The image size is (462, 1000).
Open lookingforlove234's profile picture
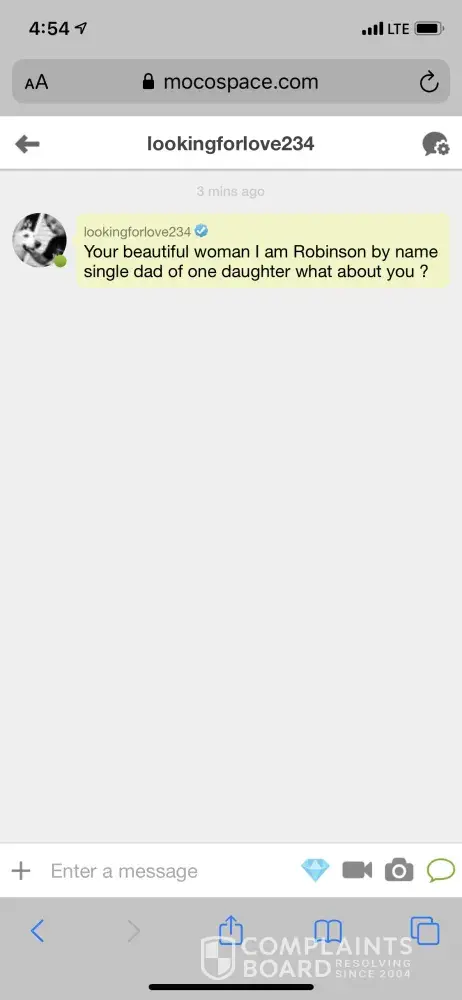(x=40, y=240)
